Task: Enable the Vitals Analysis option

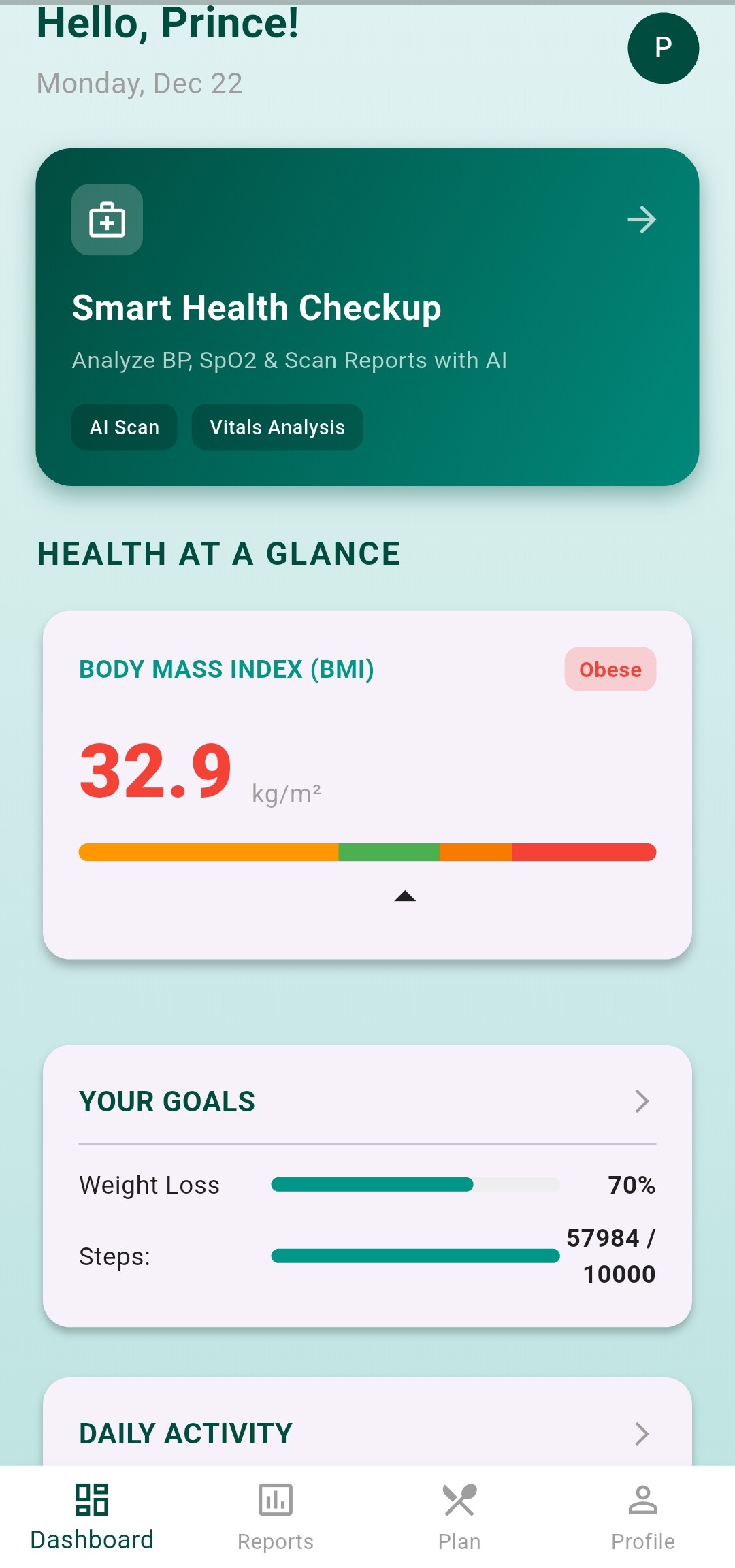Action: [x=277, y=427]
